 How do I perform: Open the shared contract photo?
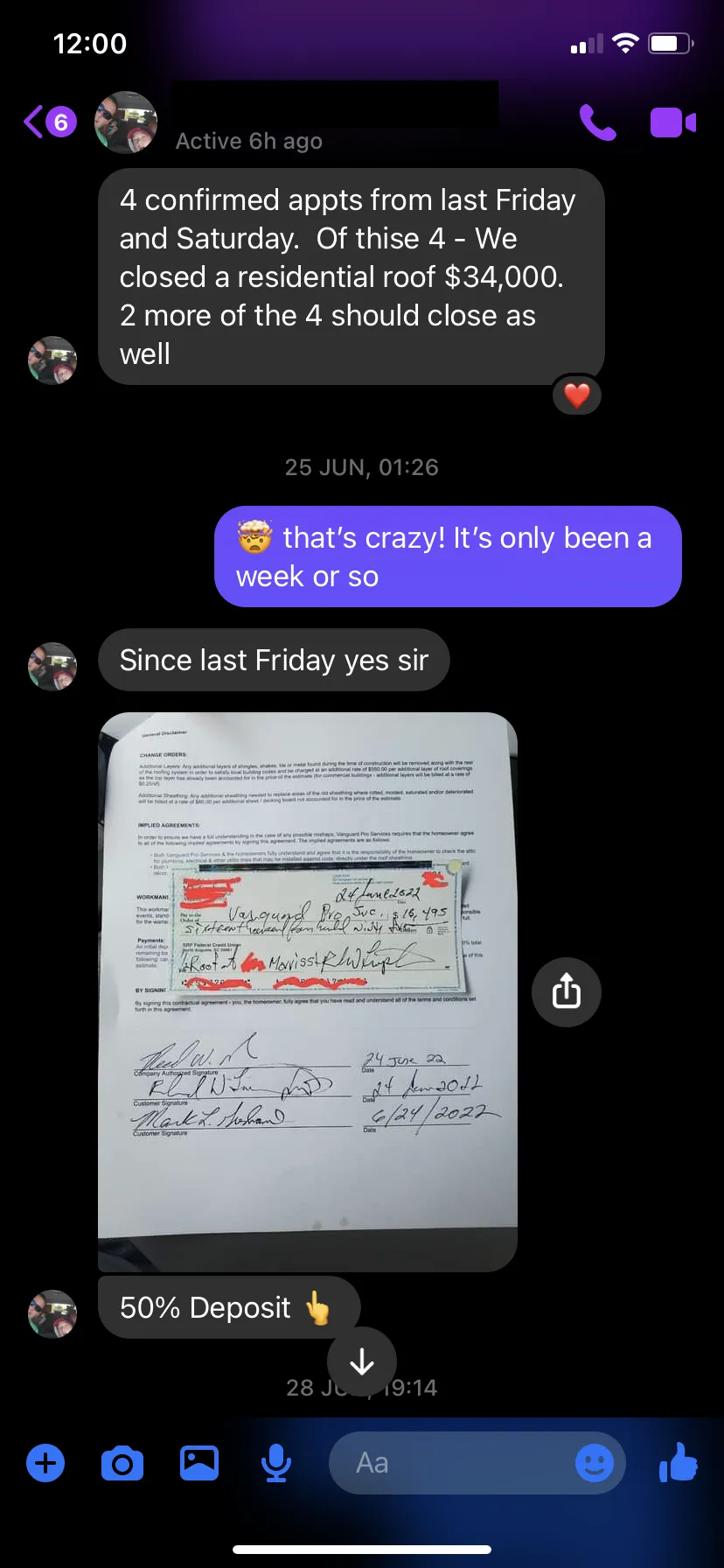(308, 991)
